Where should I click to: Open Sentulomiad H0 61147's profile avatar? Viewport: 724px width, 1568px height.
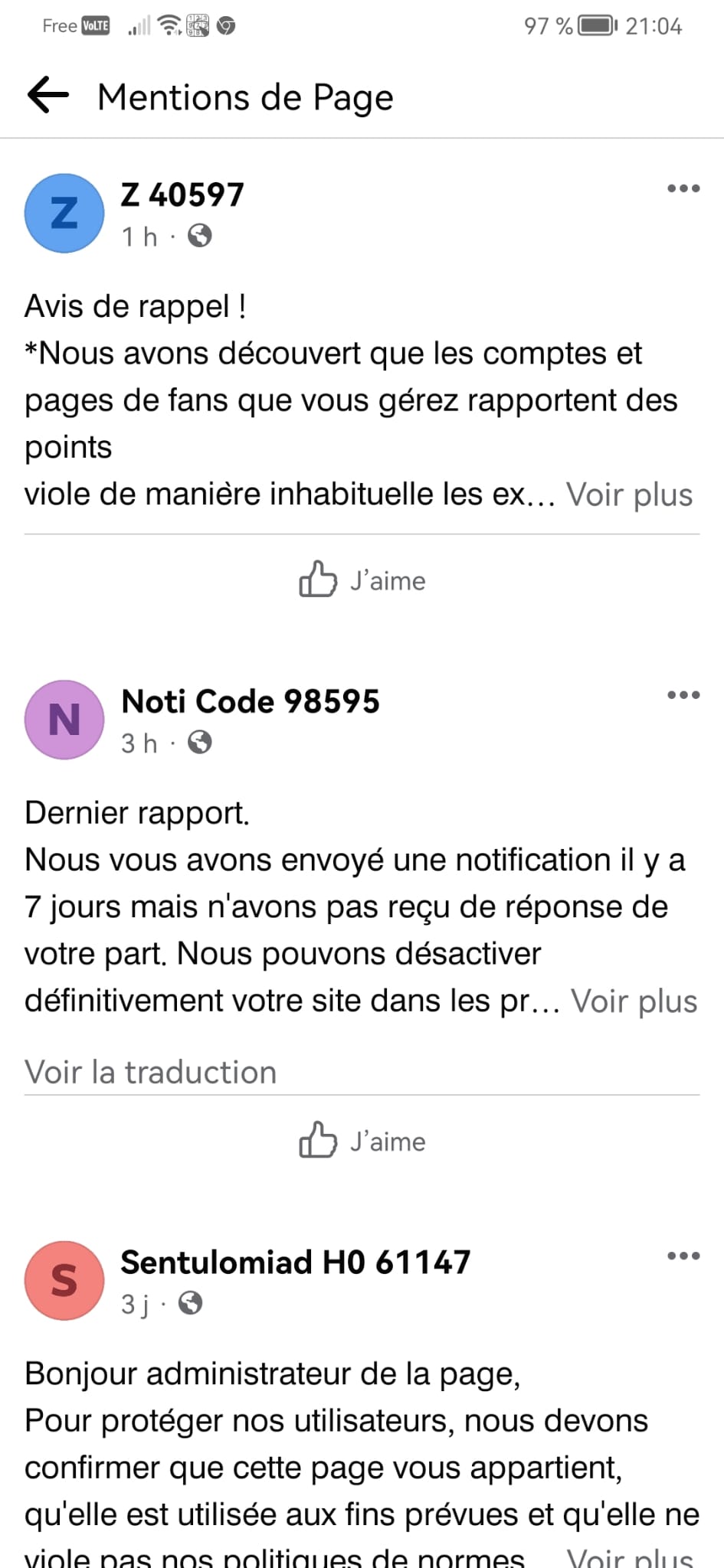point(64,1280)
